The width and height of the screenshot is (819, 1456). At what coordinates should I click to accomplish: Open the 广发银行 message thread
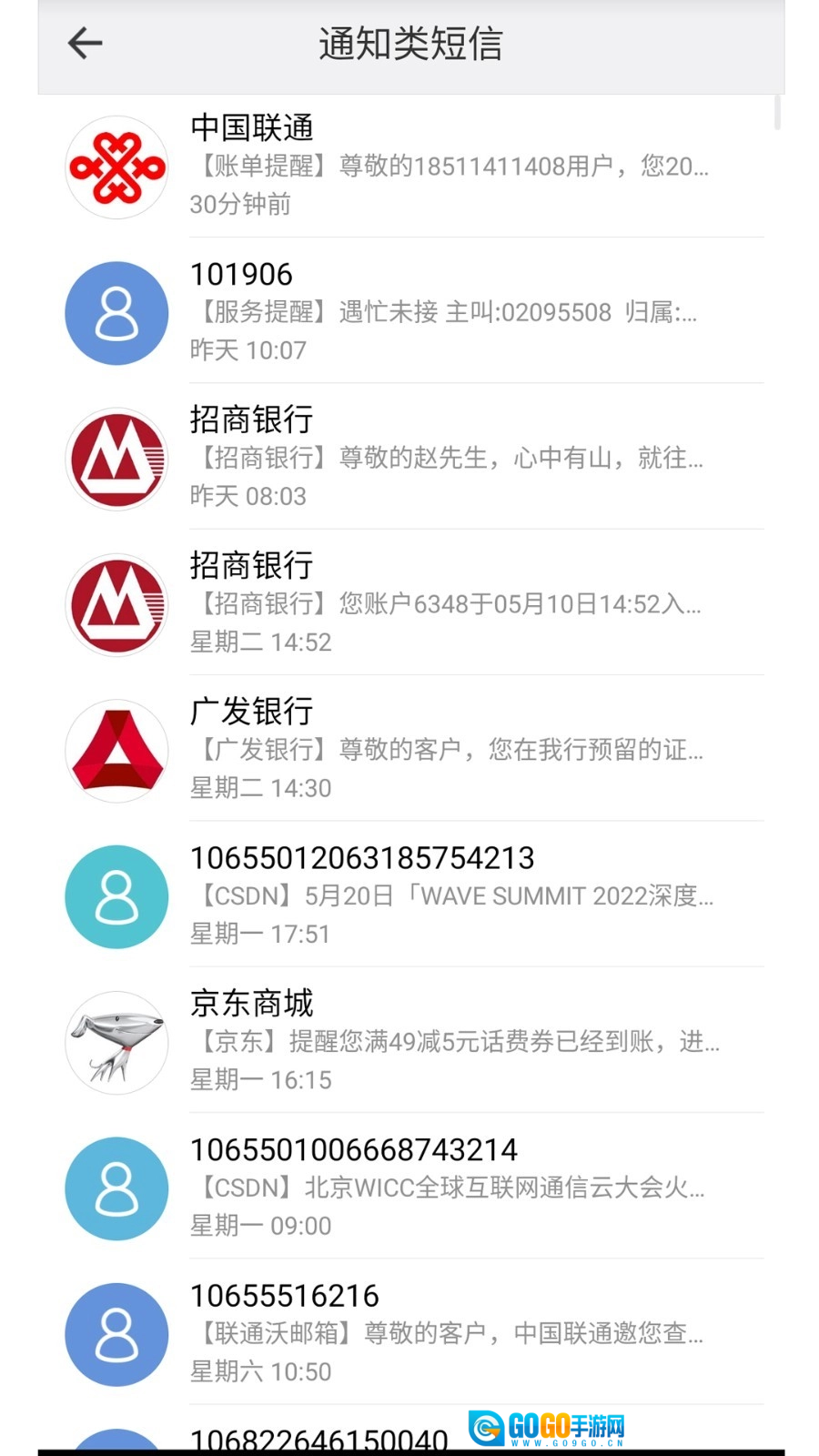(x=446, y=749)
